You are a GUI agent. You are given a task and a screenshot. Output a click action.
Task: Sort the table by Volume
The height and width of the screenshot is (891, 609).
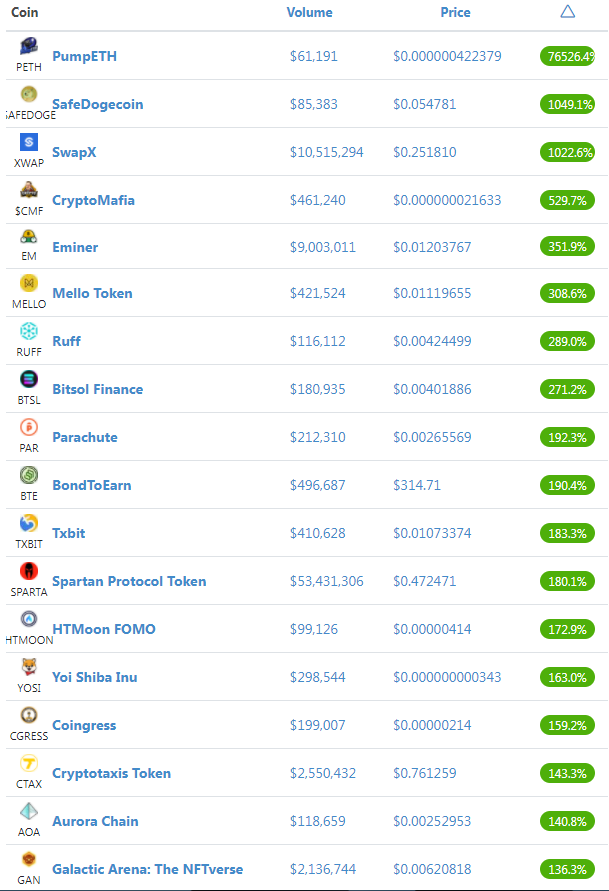pos(309,12)
